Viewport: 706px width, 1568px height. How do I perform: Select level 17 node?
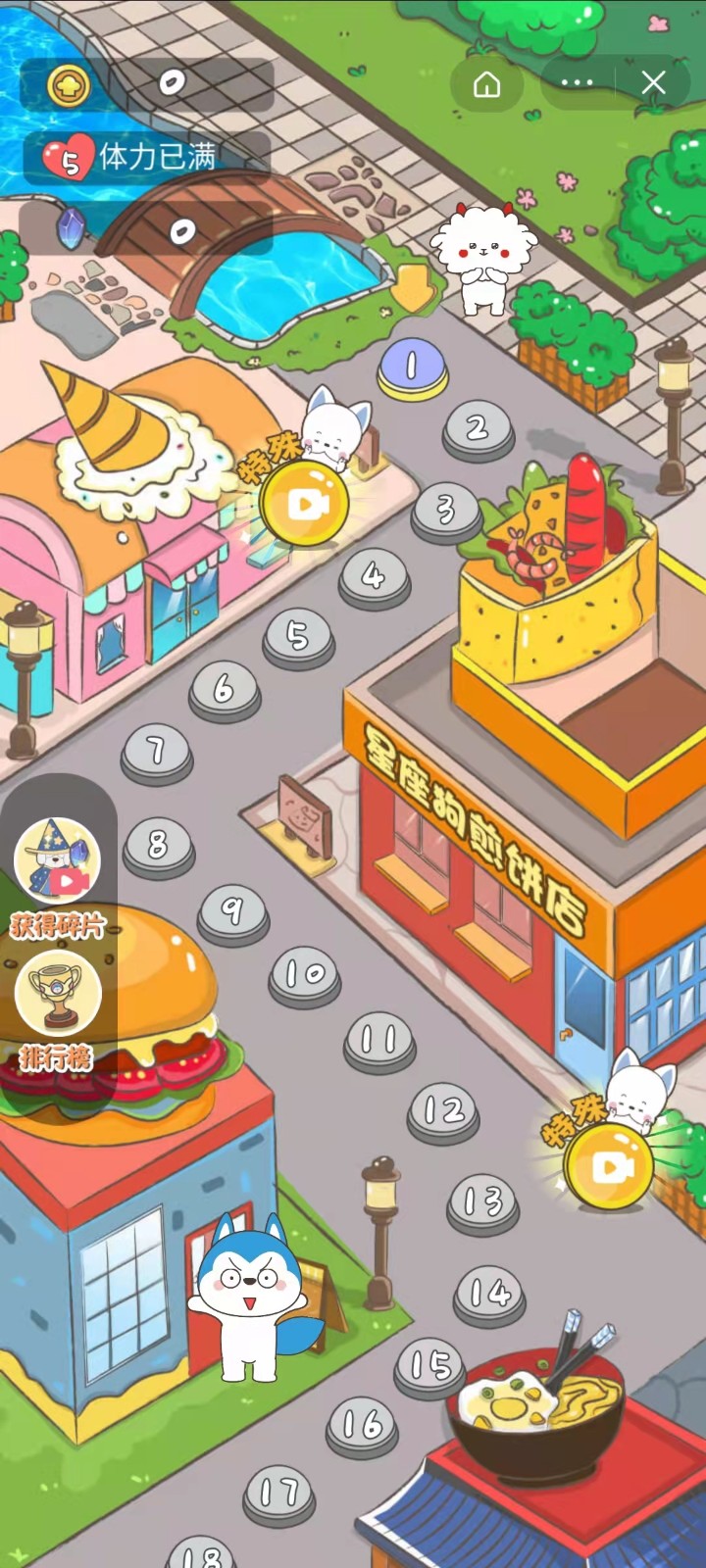tap(278, 1495)
